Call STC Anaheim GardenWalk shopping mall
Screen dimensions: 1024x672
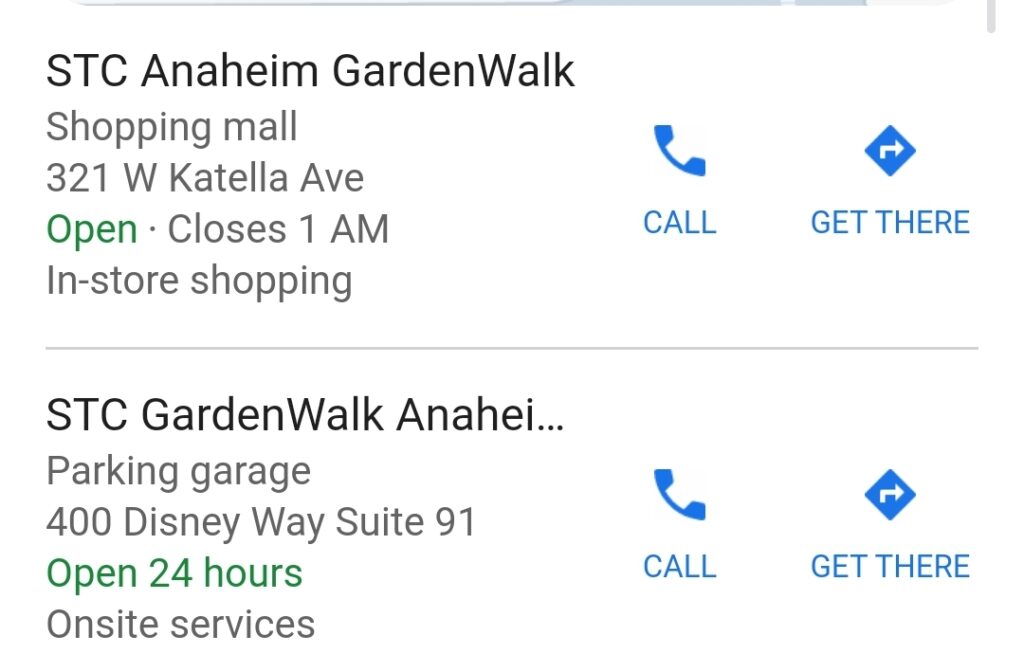point(680,178)
